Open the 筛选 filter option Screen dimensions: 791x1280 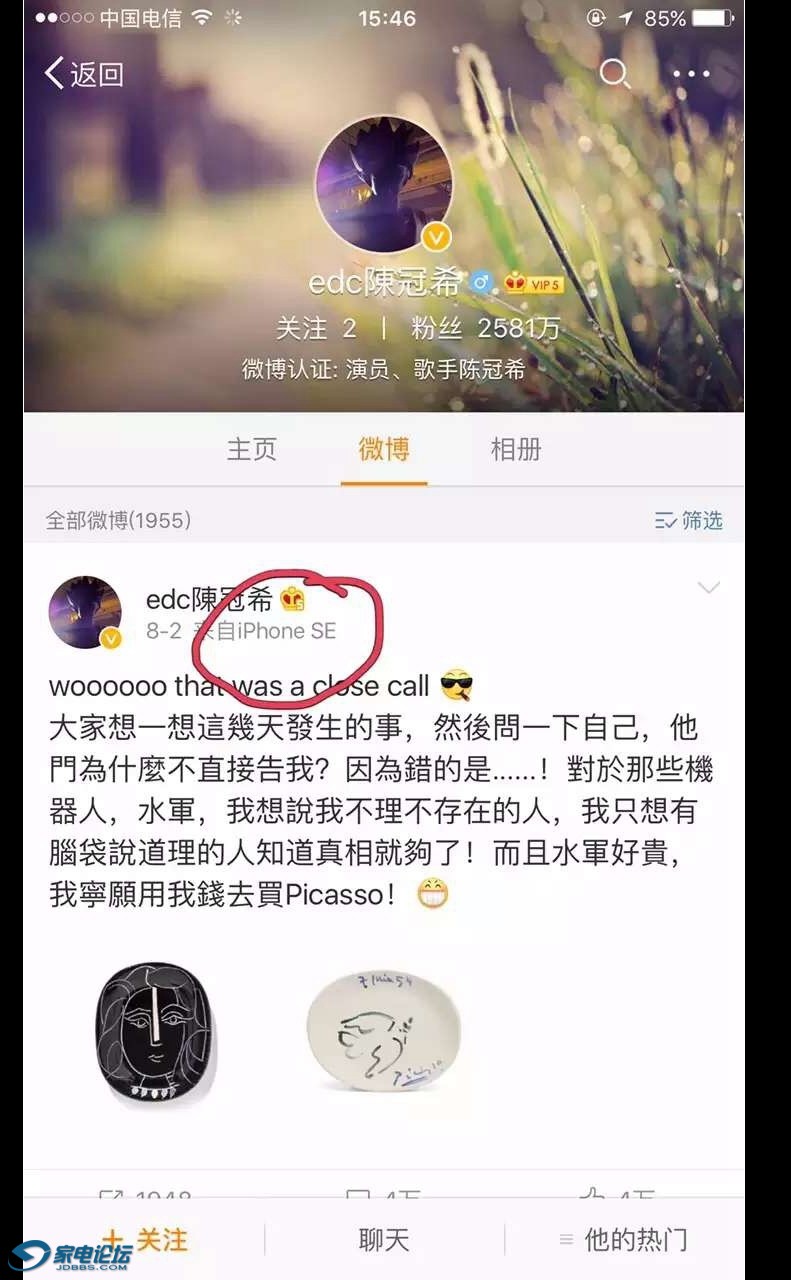pyautogui.click(x=688, y=520)
